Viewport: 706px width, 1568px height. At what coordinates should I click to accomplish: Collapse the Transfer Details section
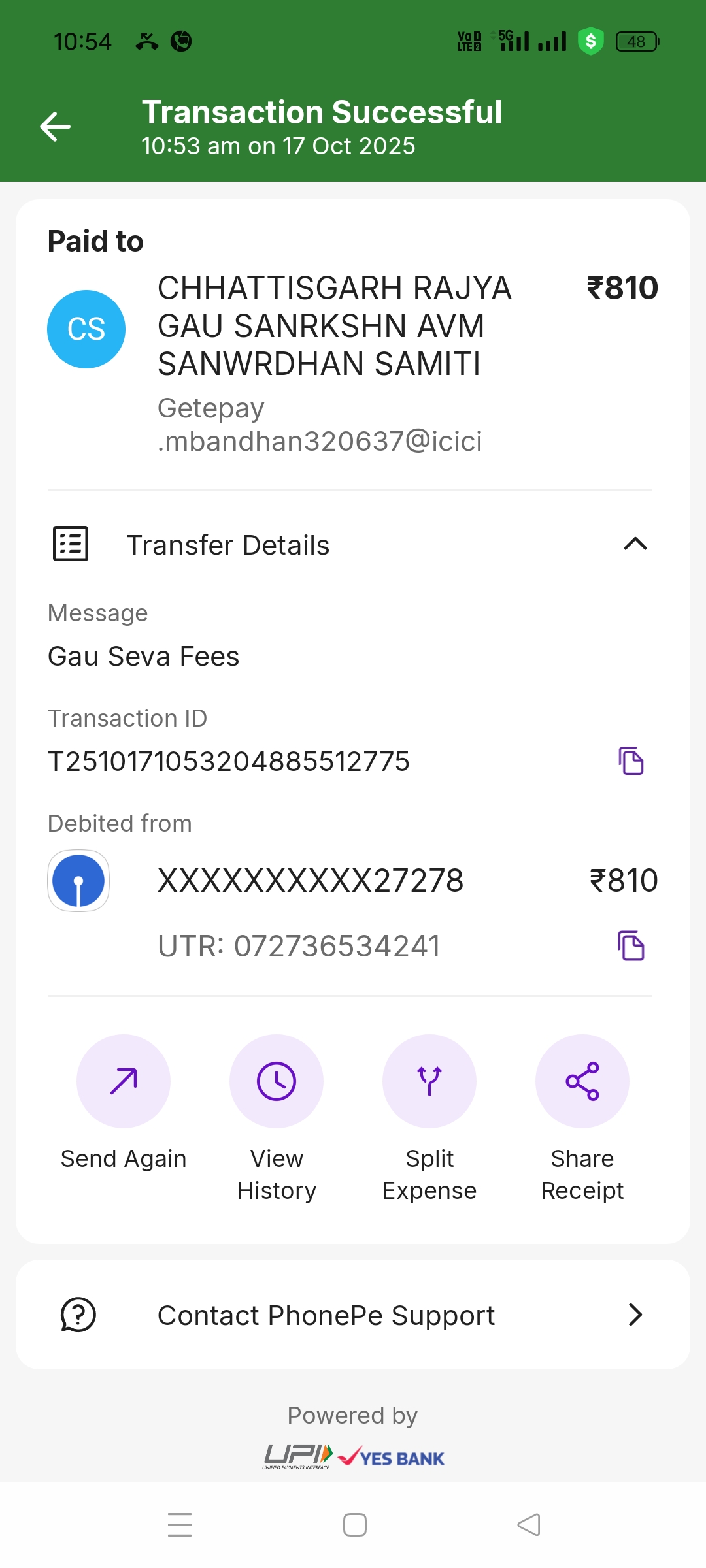click(x=635, y=544)
